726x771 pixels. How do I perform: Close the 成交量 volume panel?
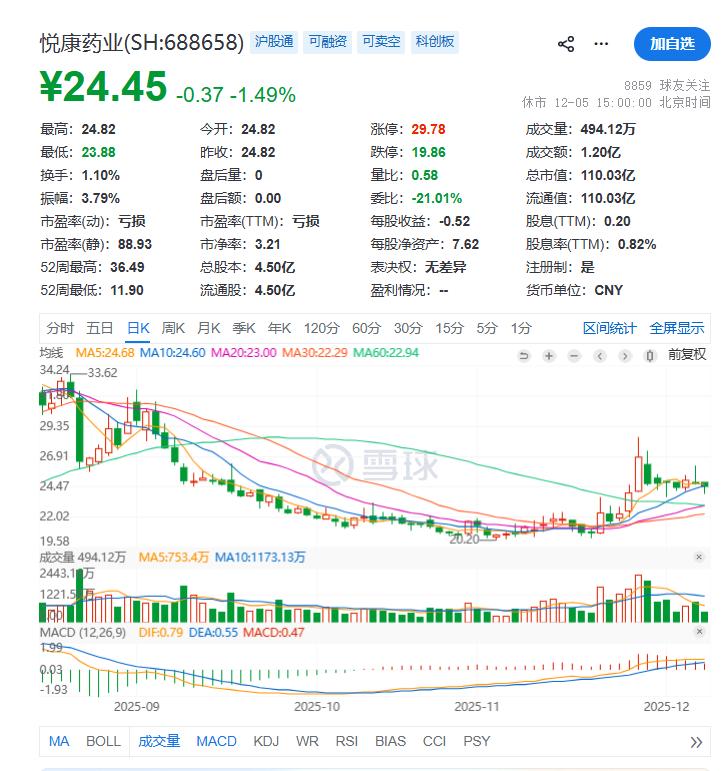[x=699, y=557]
